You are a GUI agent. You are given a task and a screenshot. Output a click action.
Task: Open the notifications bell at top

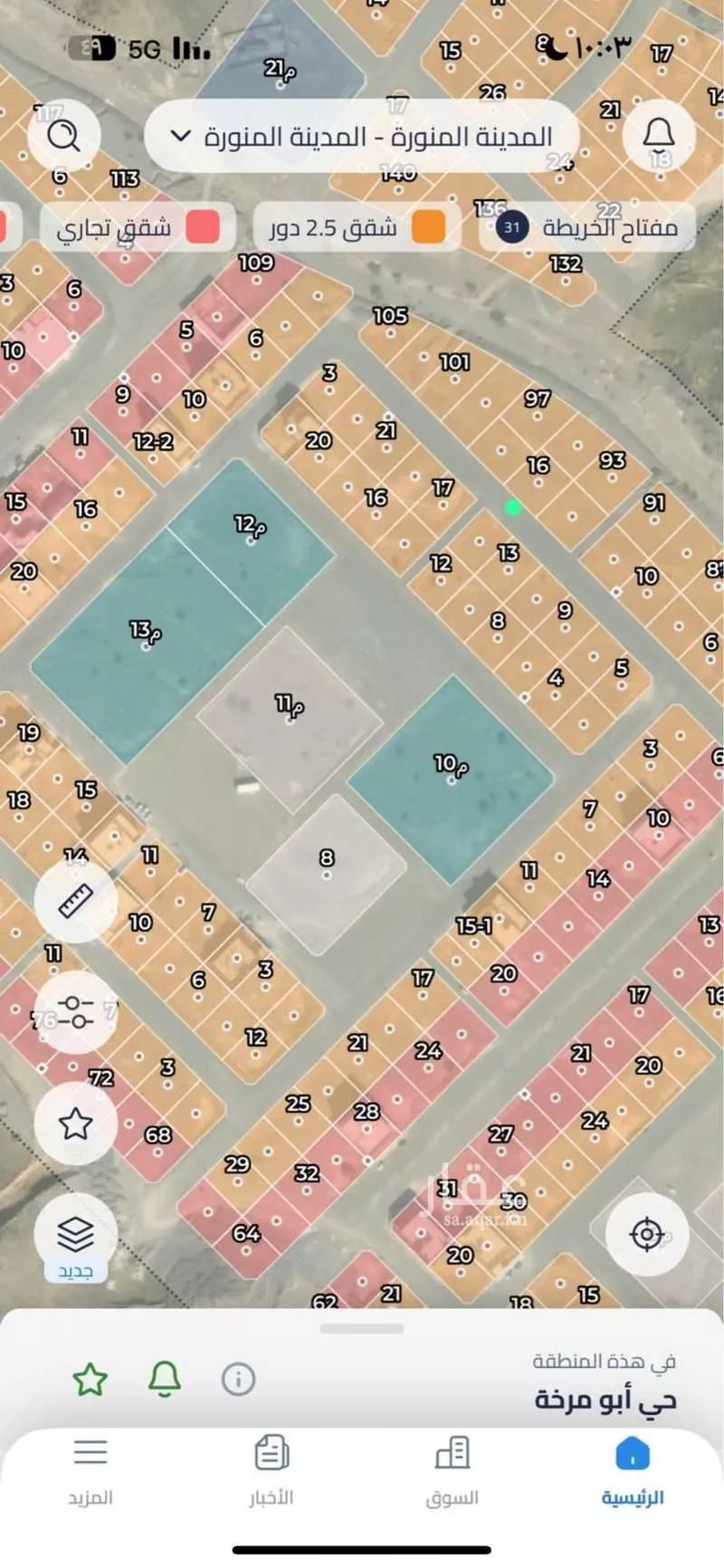pyautogui.click(x=658, y=136)
